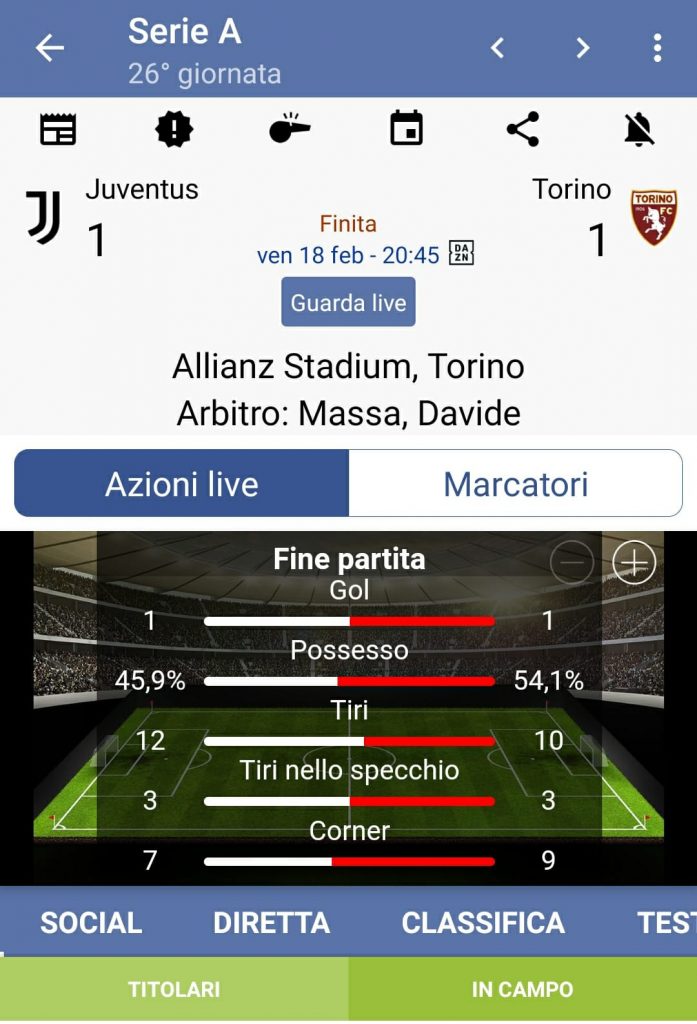This screenshot has width=697, height=1024.
Task: Open the SOCIAL tab
Action: coord(91,922)
